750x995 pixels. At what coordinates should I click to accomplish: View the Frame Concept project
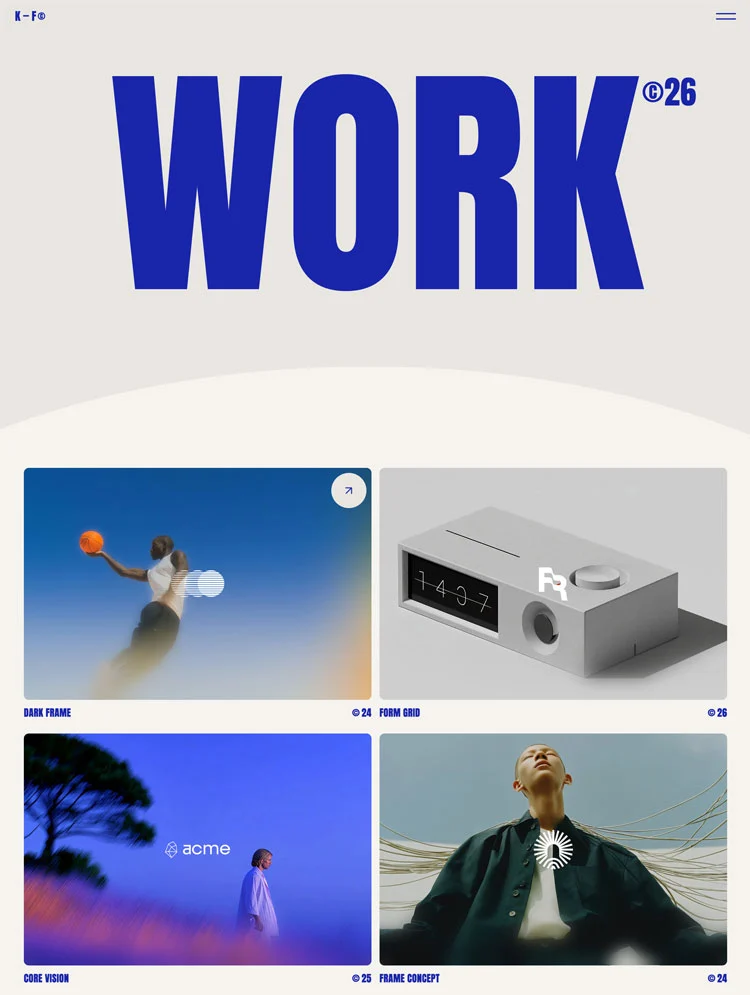(552, 849)
